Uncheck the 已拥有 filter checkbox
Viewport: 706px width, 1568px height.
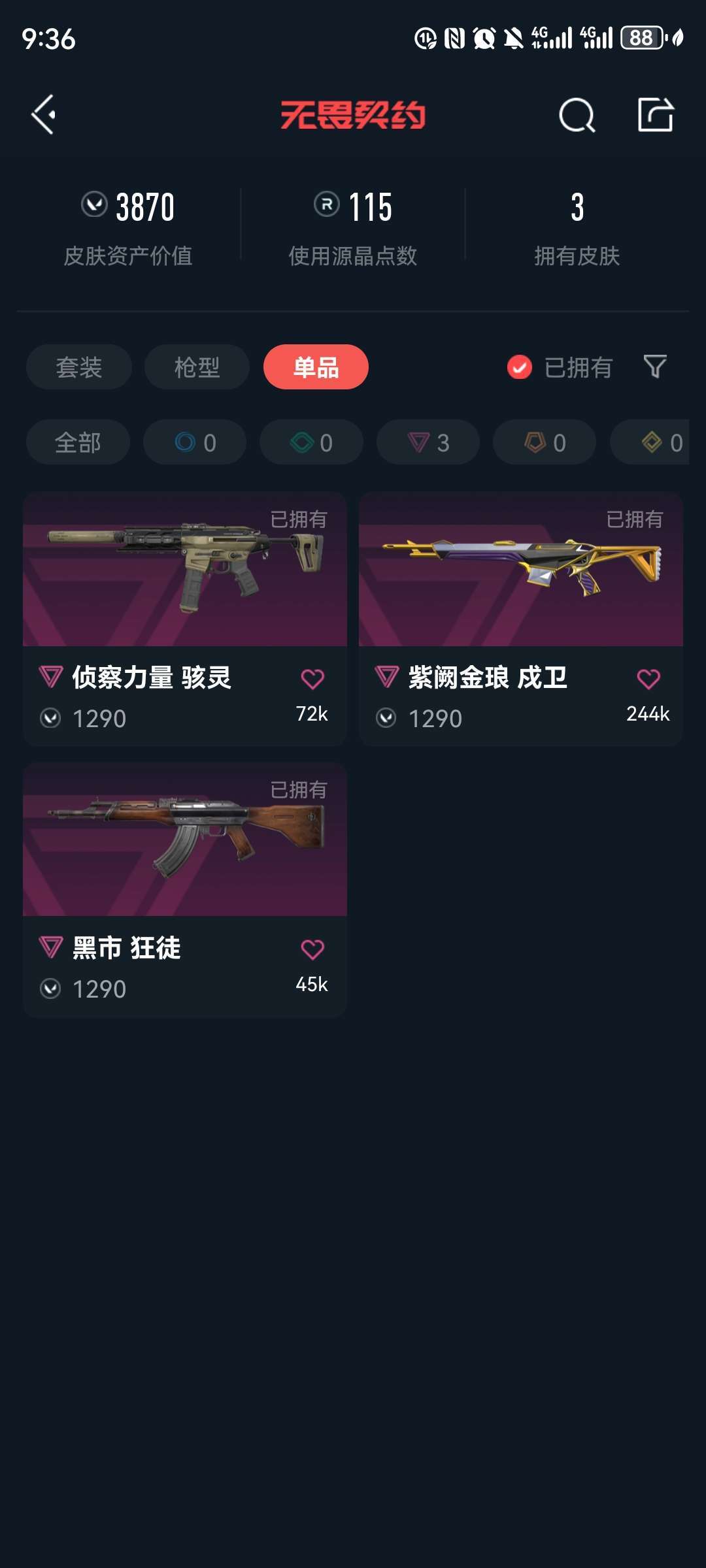pos(520,367)
